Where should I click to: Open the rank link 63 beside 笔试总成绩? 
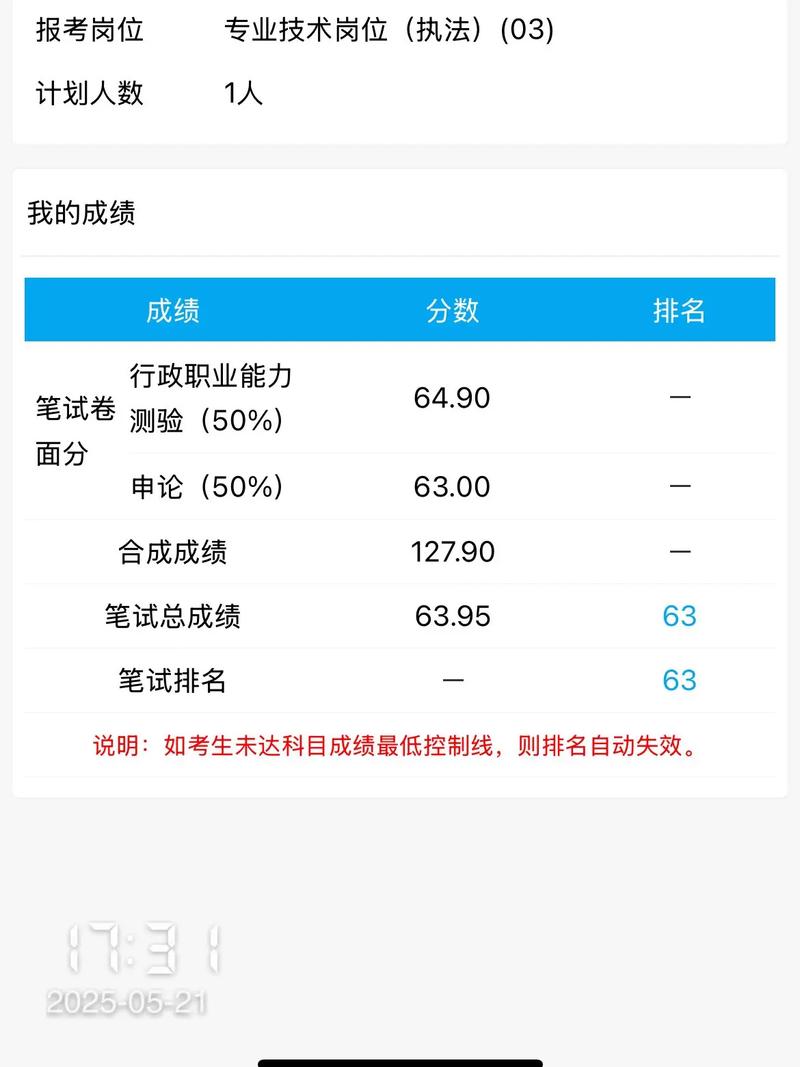[x=681, y=616]
